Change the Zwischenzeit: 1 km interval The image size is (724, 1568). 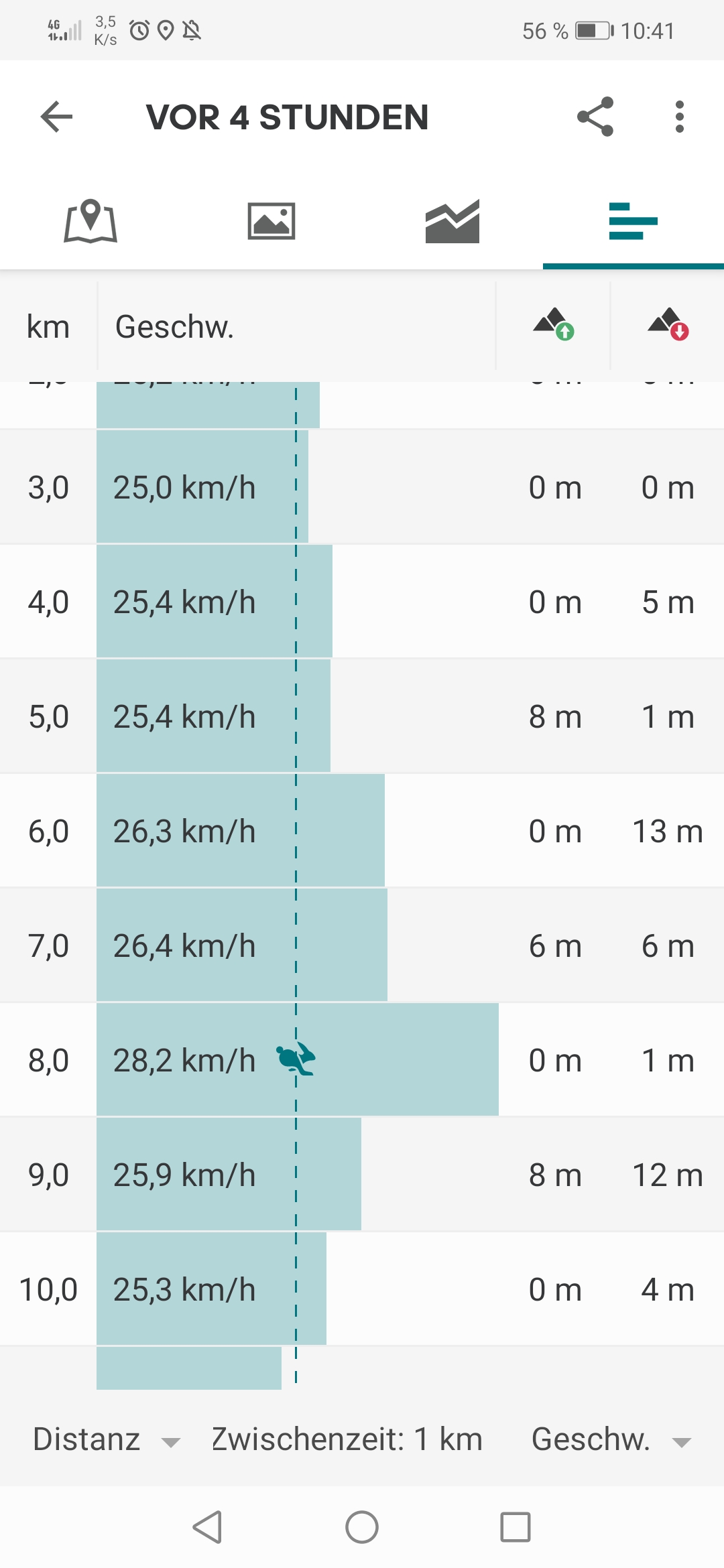point(347,1440)
